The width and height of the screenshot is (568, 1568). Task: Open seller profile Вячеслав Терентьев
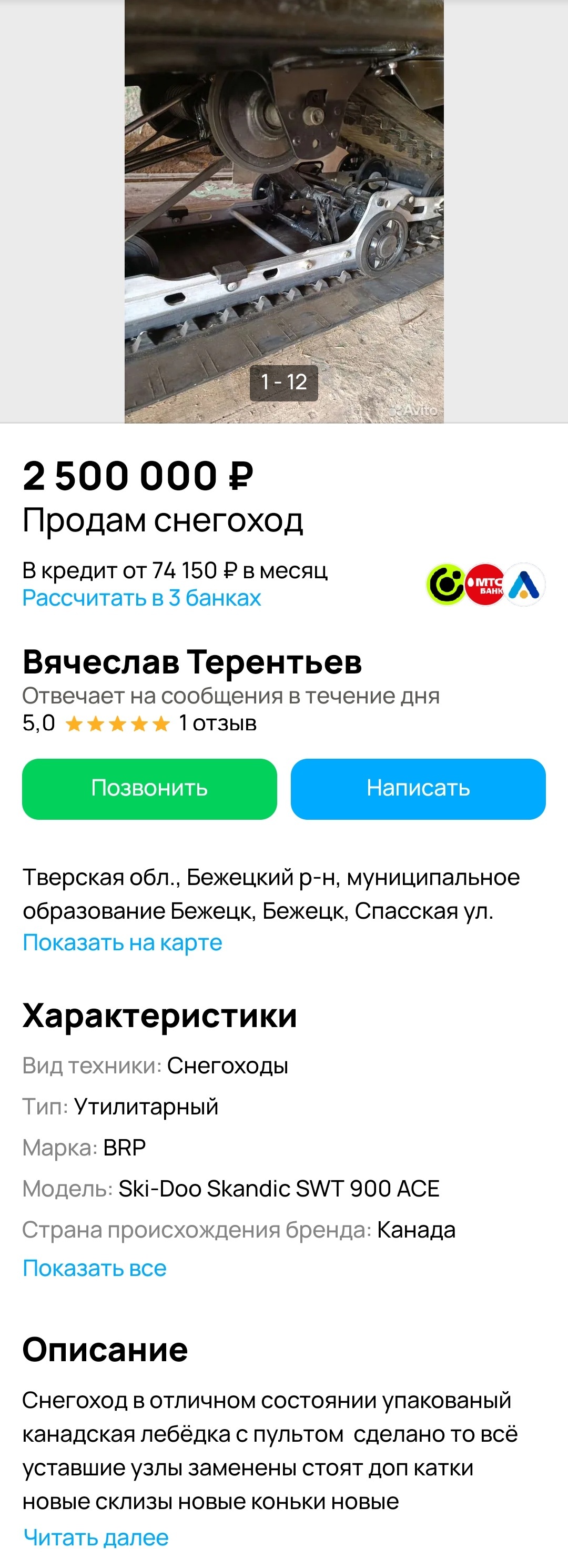click(192, 662)
